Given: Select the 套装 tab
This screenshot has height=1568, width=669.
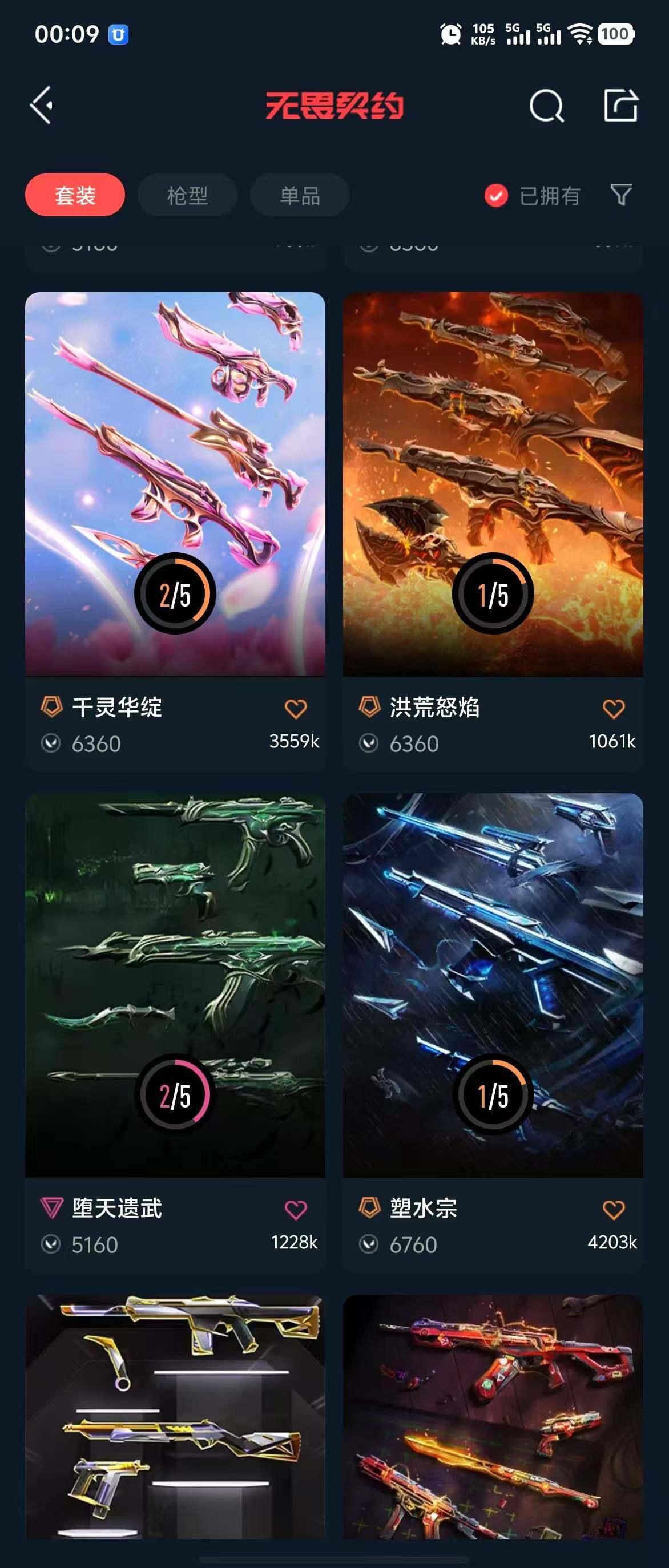Looking at the screenshot, I should 75,195.
